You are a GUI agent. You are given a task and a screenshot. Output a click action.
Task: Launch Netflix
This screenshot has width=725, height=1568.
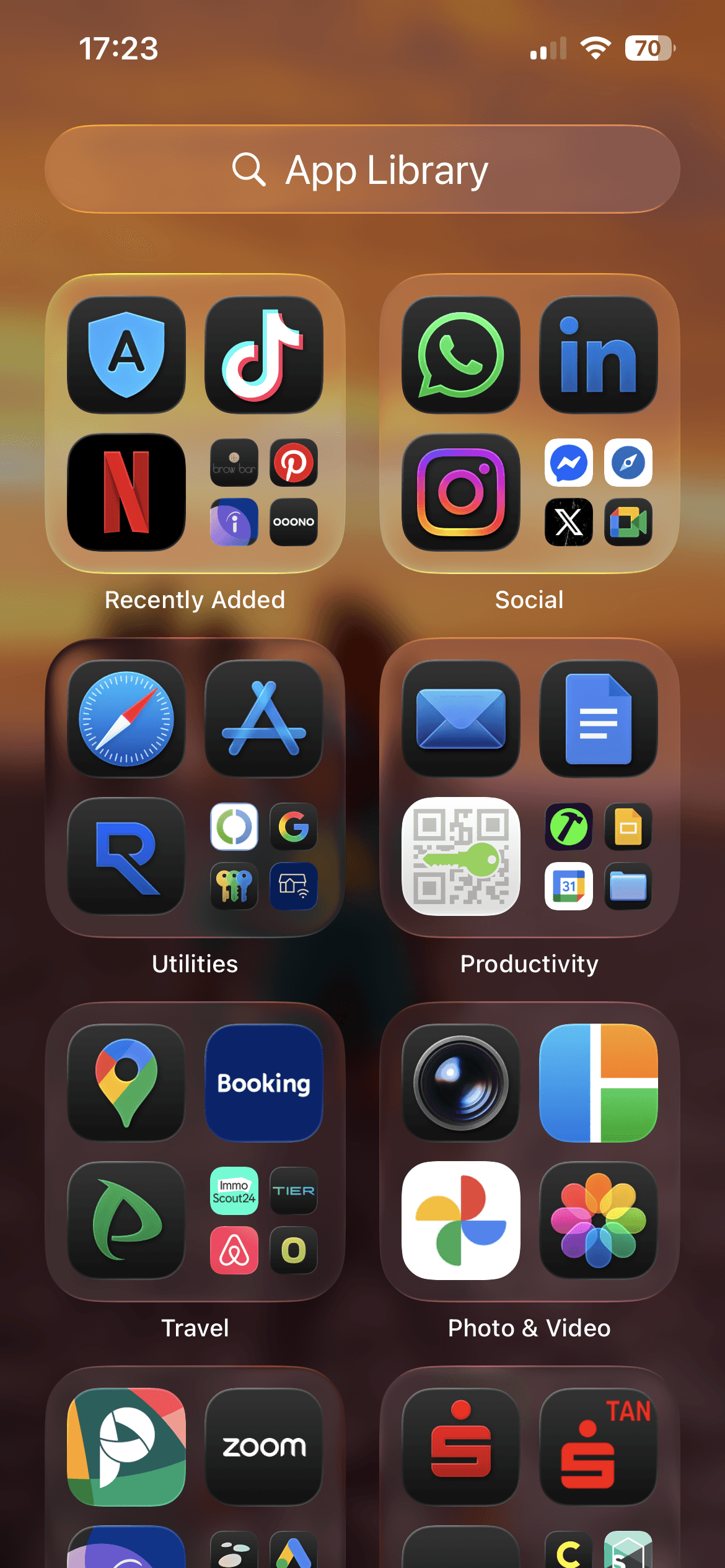tap(126, 492)
